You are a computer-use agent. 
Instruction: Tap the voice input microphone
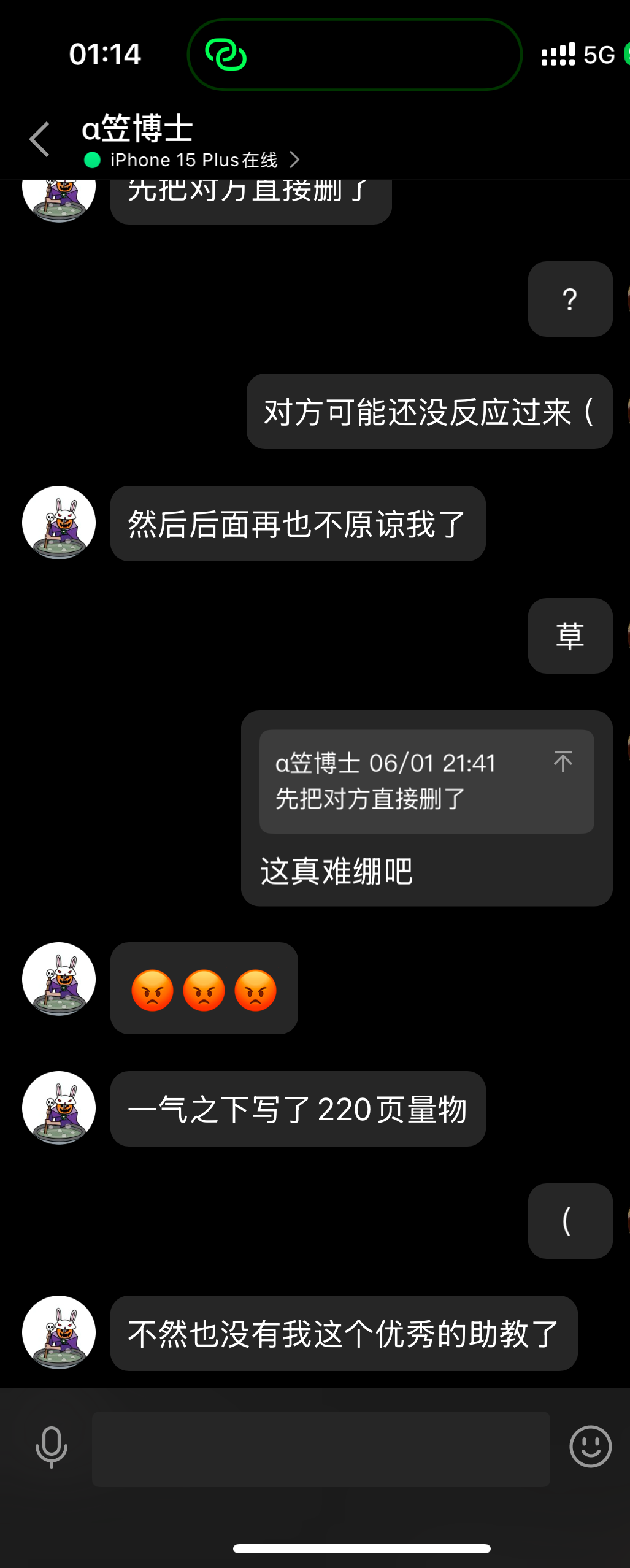click(x=52, y=1448)
